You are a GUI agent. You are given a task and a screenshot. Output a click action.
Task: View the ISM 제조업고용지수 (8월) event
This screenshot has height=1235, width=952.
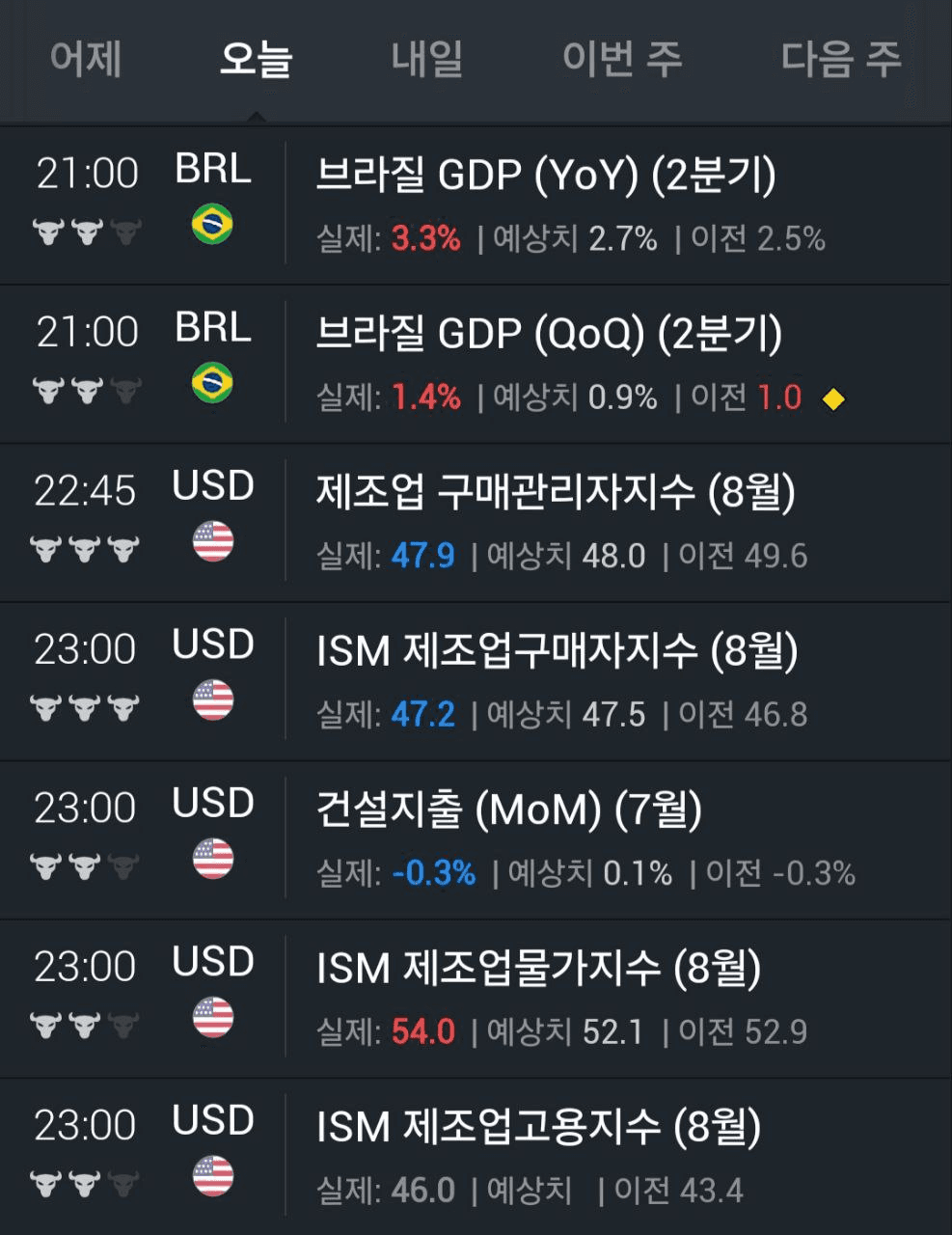538,1127
